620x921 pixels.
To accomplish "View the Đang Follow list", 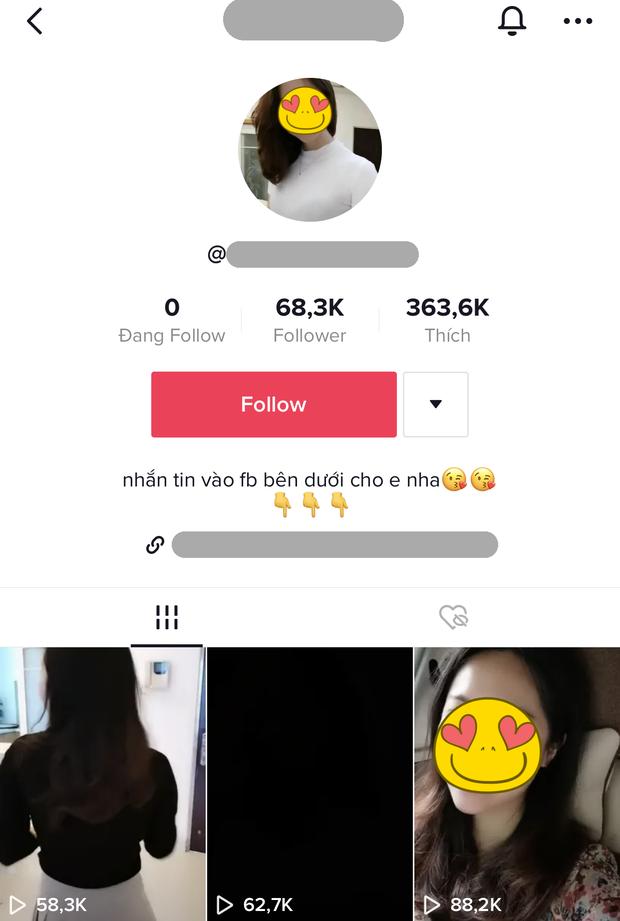I will point(172,320).
